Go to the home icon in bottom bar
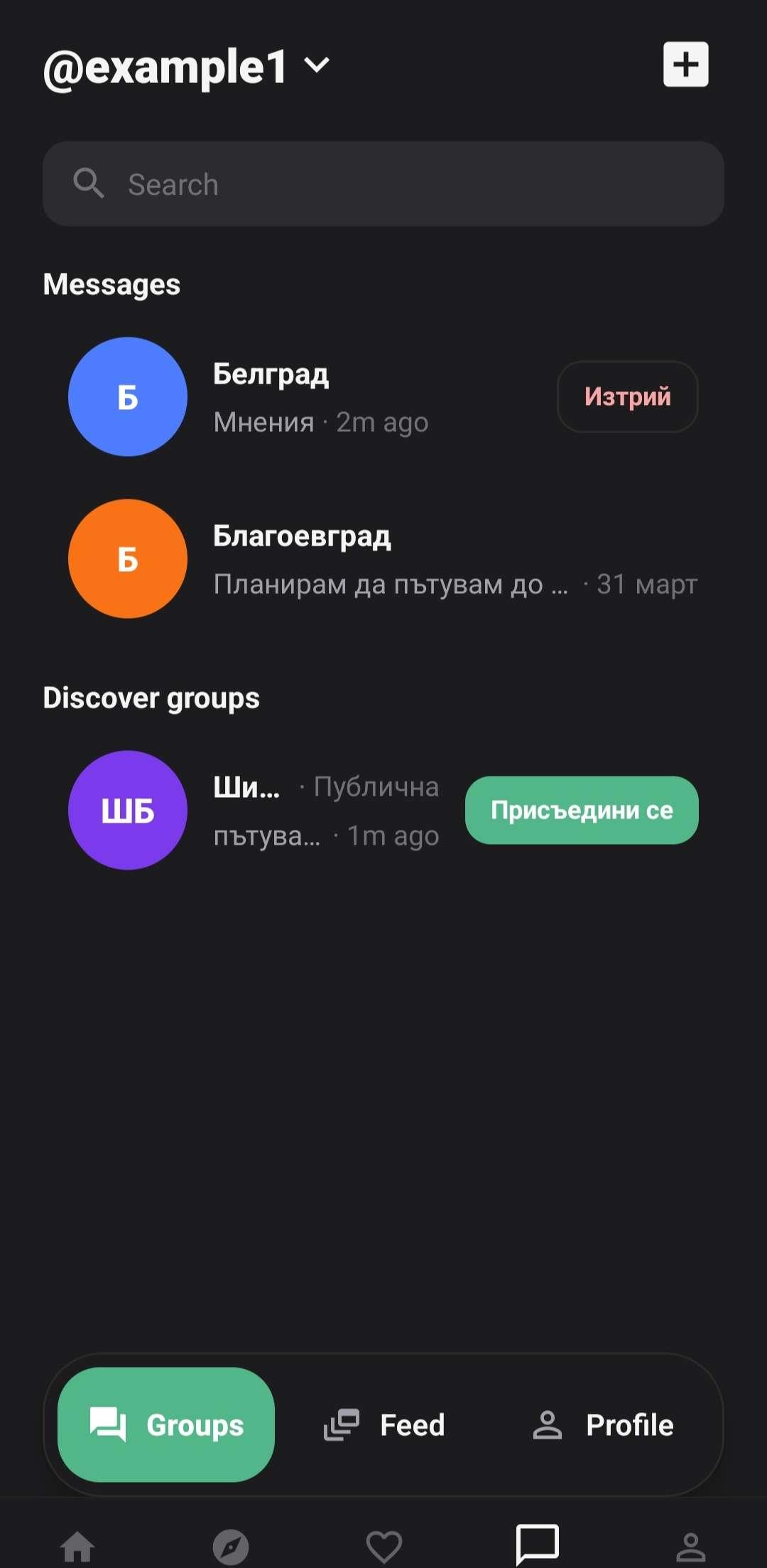The height and width of the screenshot is (1568, 767). (x=77, y=1547)
